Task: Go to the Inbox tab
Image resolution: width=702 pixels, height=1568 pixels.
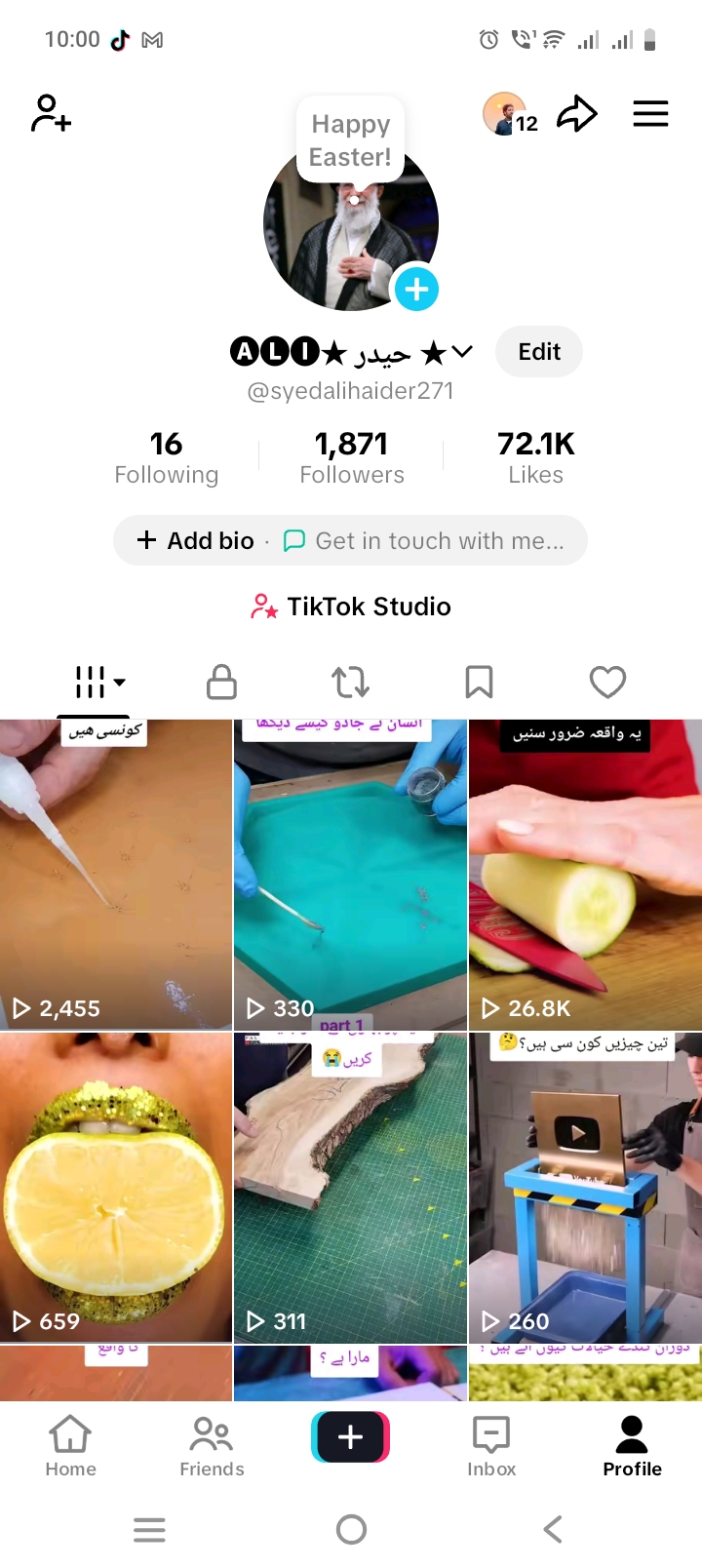Action: click(491, 1446)
